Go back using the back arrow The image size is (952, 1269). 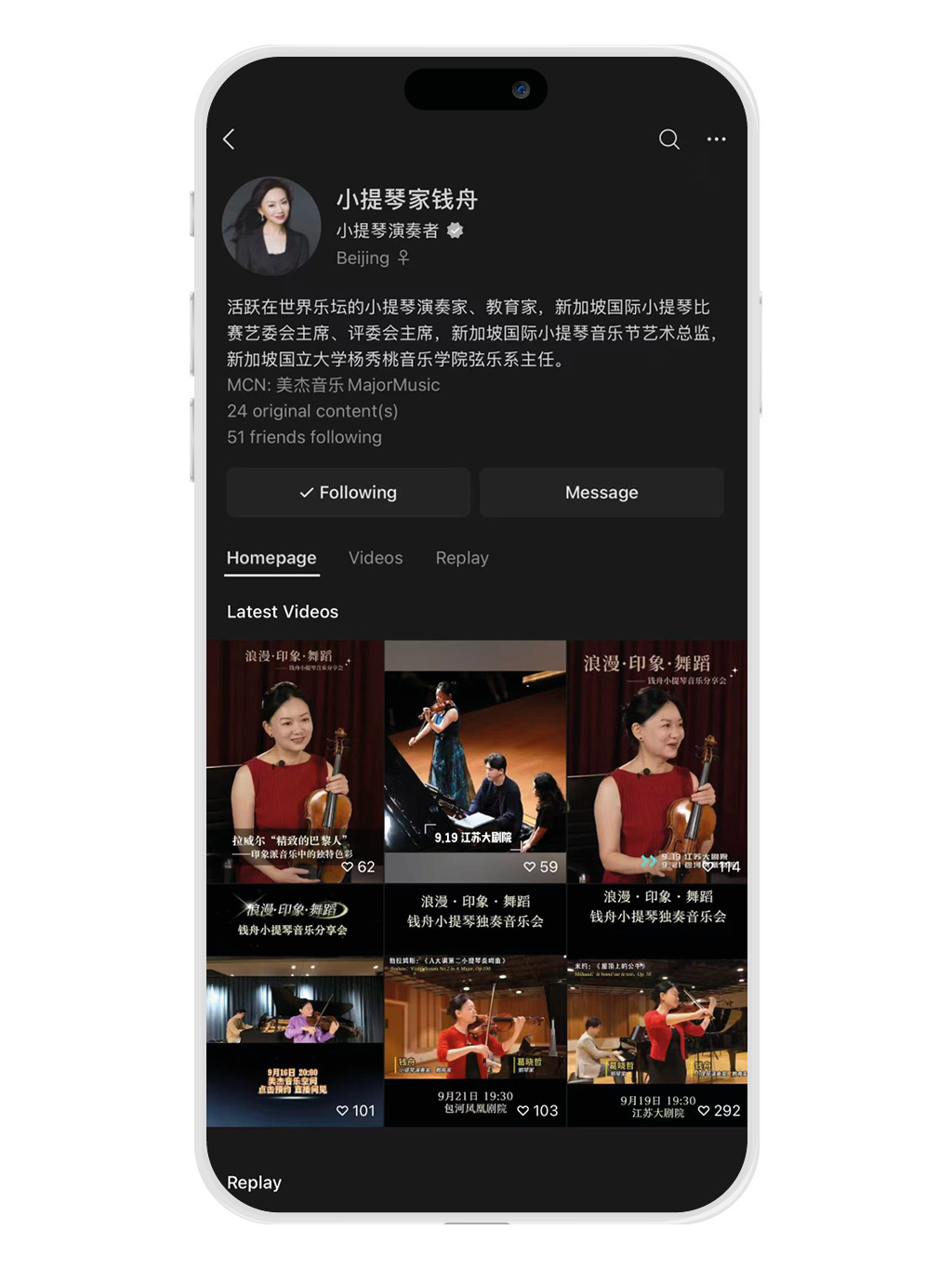[230, 139]
